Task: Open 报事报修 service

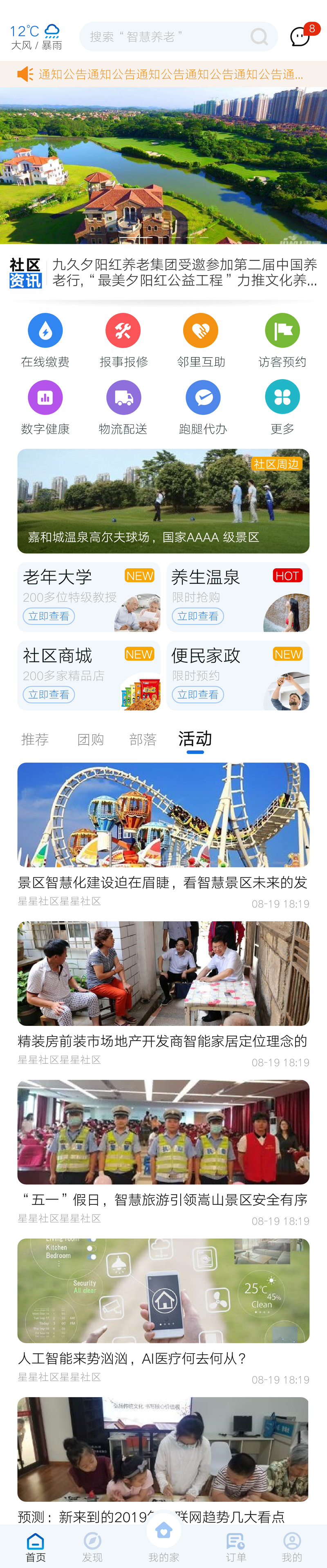Action: [x=123, y=340]
